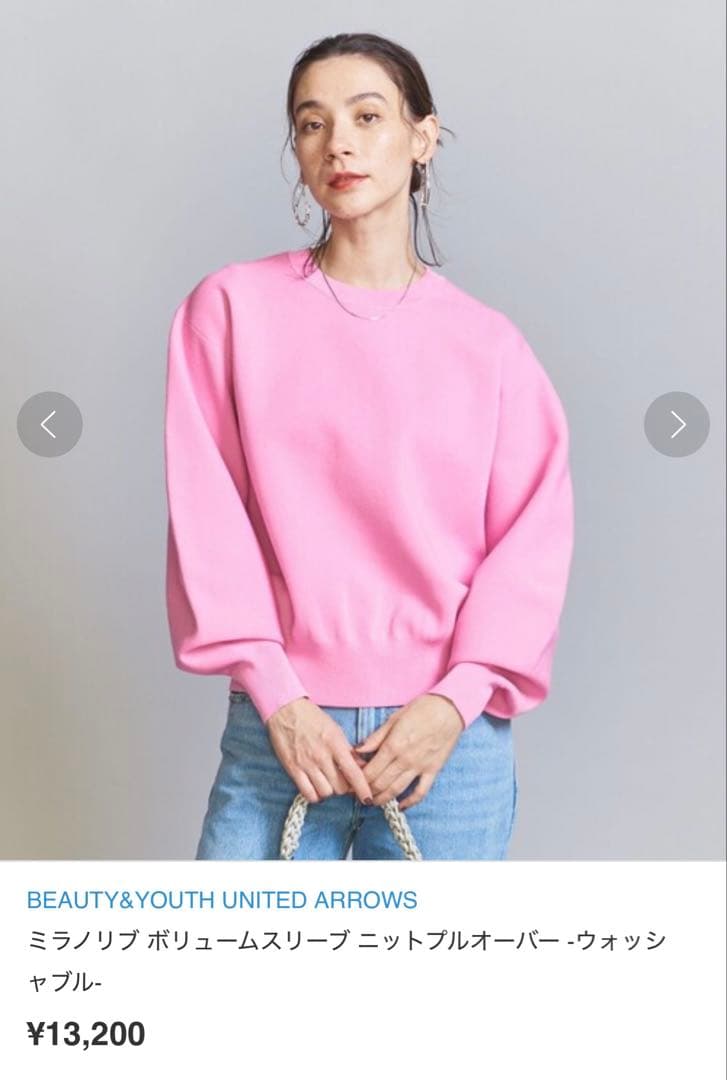Viewport: 727px width, 1080px height.
Task: Show the next product image
Action: [x=677, y=424]
